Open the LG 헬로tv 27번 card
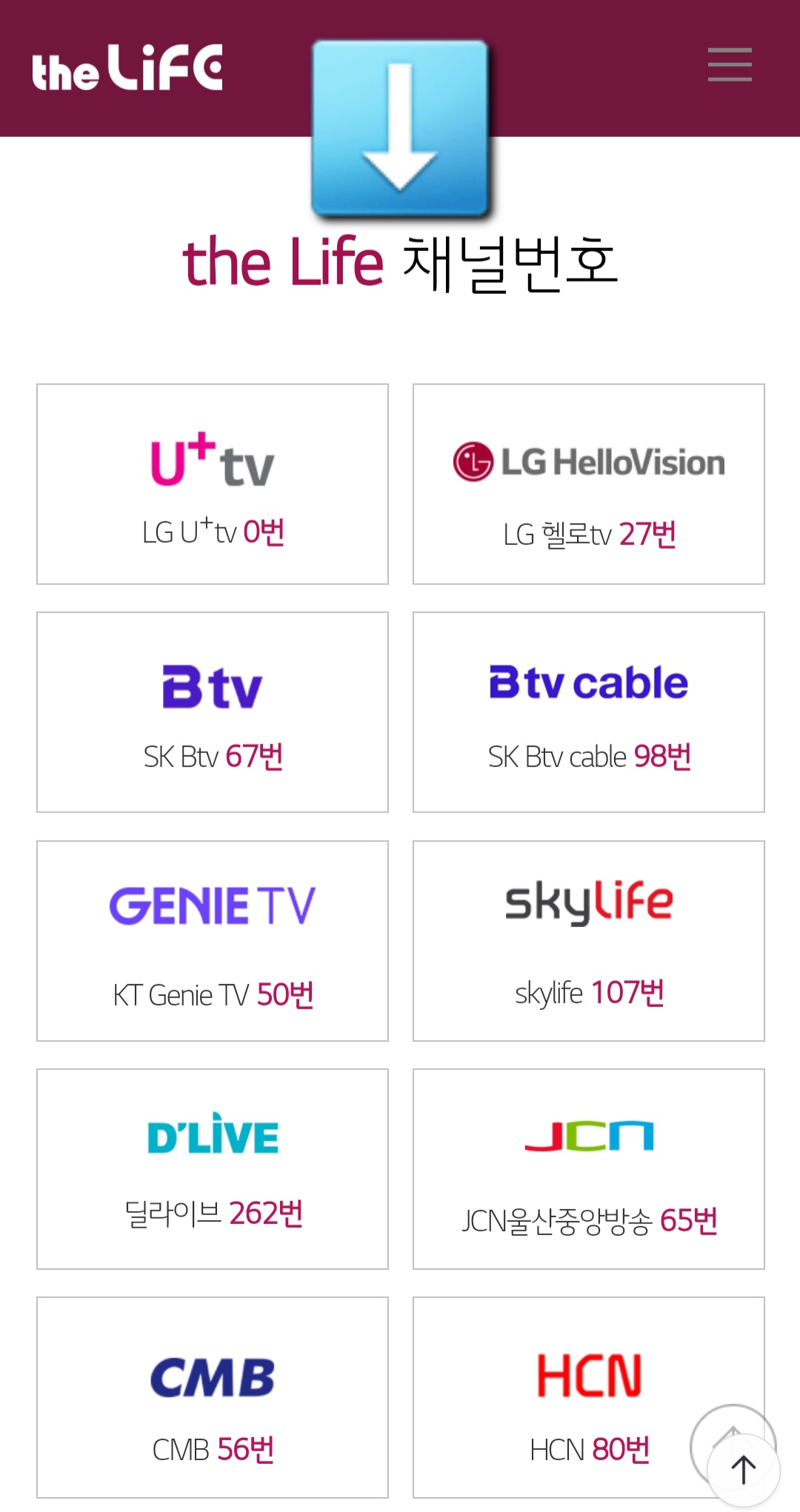This screenshot has width=800, height=1512. click(x=589, y=483)
